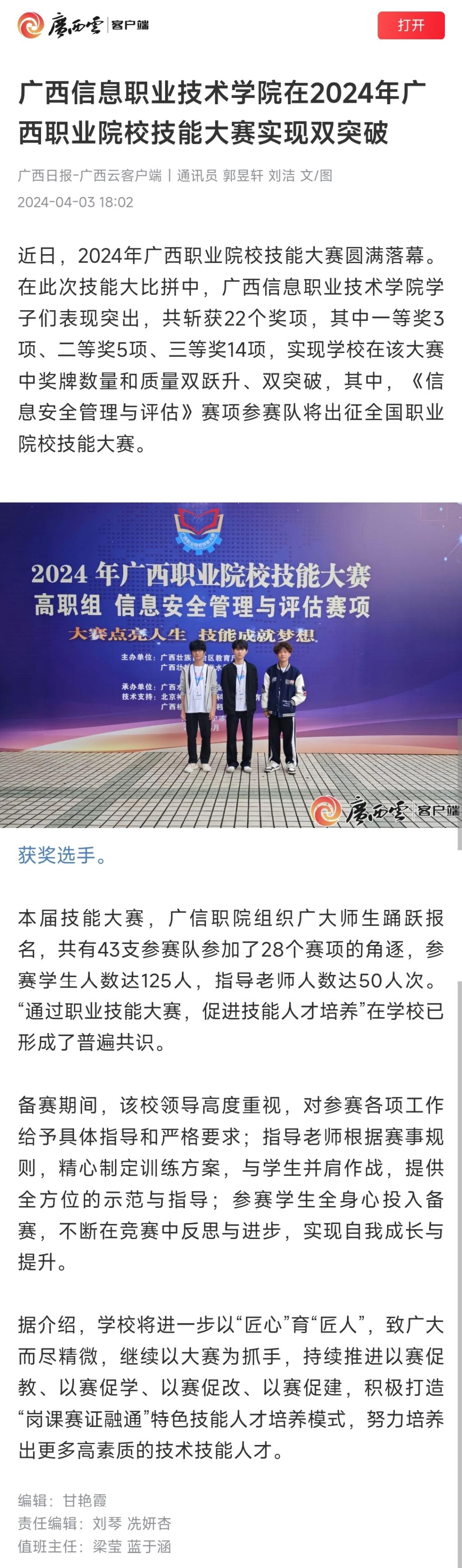Tap the red 打开 button
The image size is (462, 1568).
click(x=411, y=26)
